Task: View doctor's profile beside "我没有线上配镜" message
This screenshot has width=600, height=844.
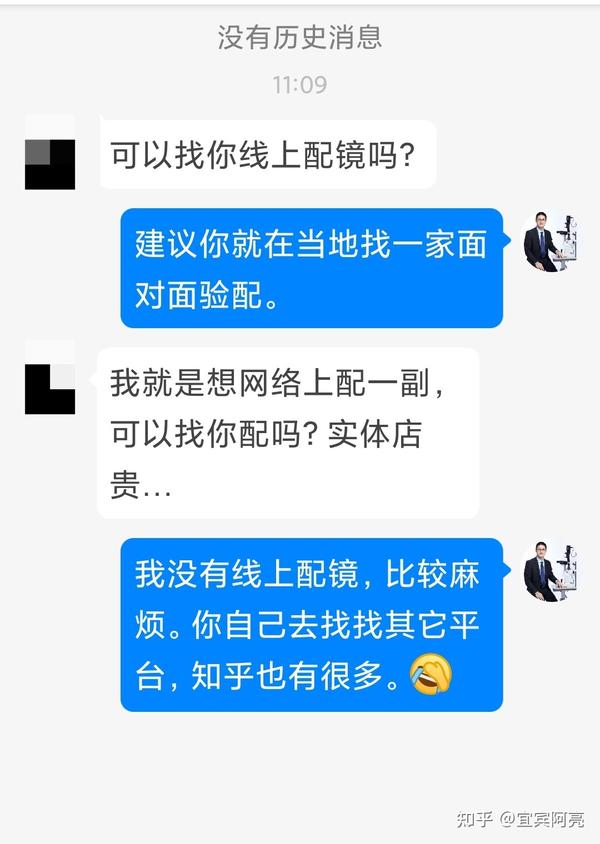Action: coord(550,573)
